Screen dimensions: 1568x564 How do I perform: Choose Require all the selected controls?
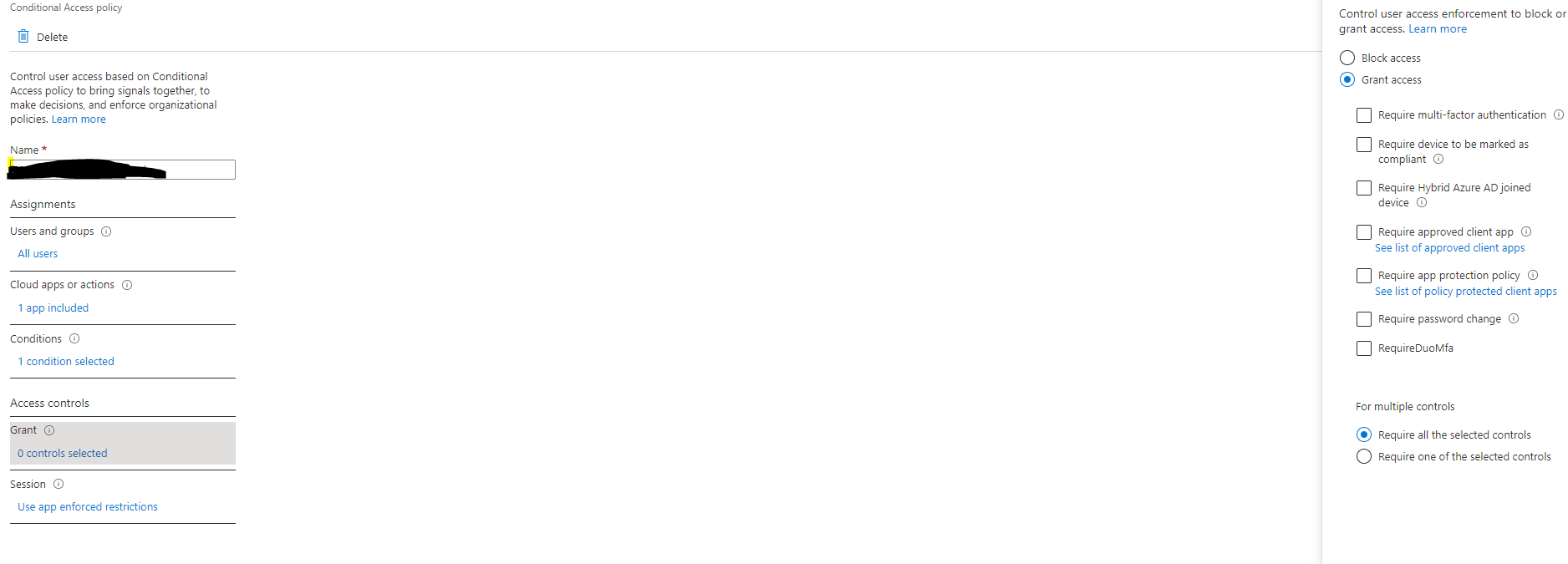[1364, 434]
